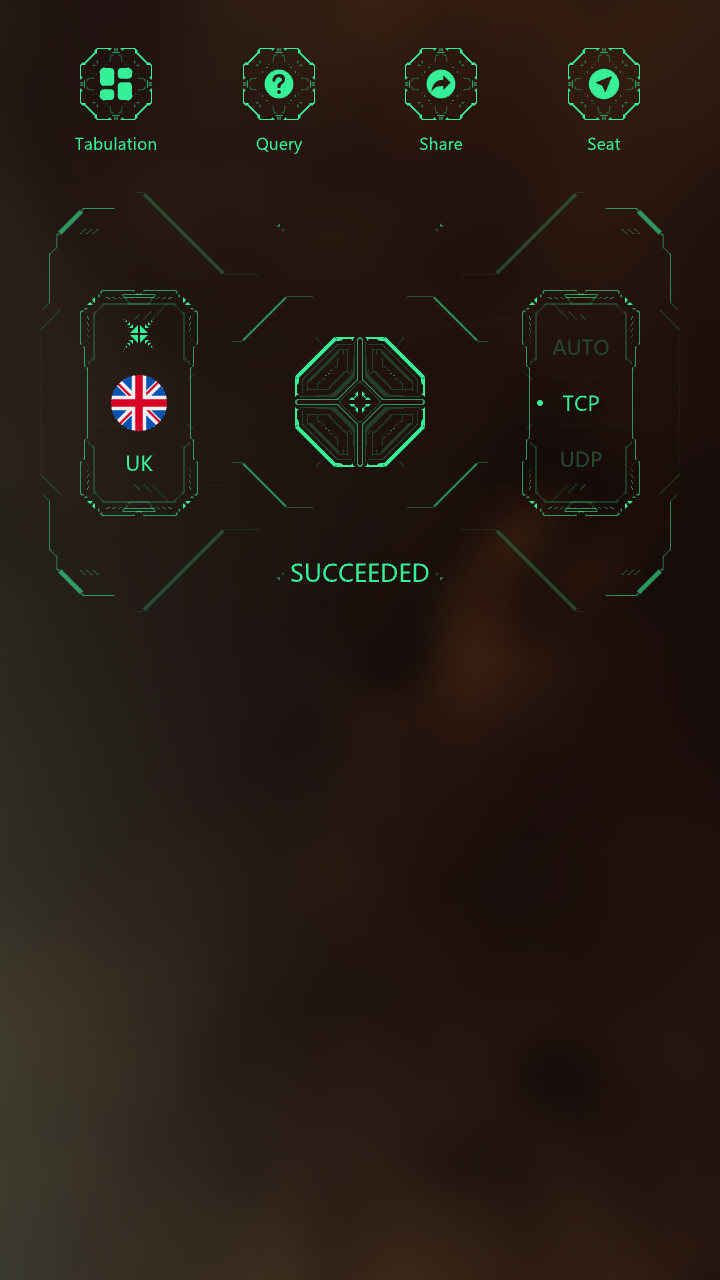Open the Seat location option
Screen dimensions: 720x1280
click(x=604, y=85)
